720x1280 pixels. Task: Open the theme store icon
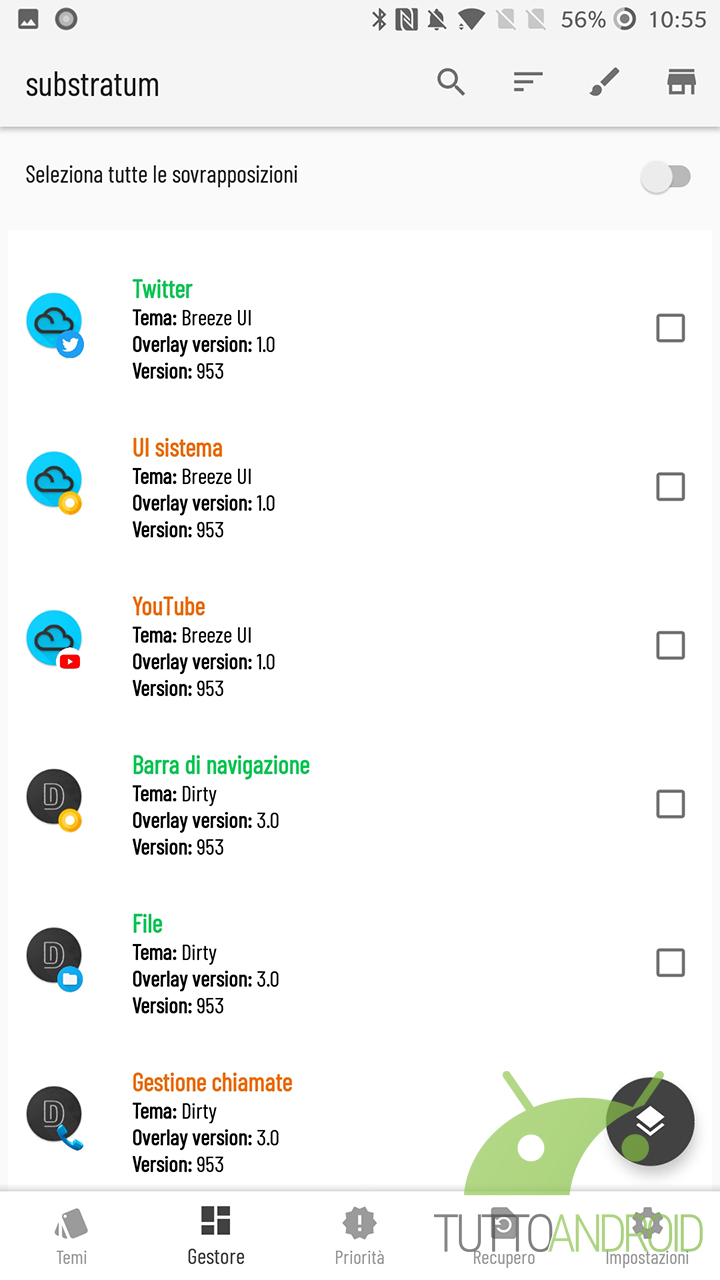[x=681, y=82]
